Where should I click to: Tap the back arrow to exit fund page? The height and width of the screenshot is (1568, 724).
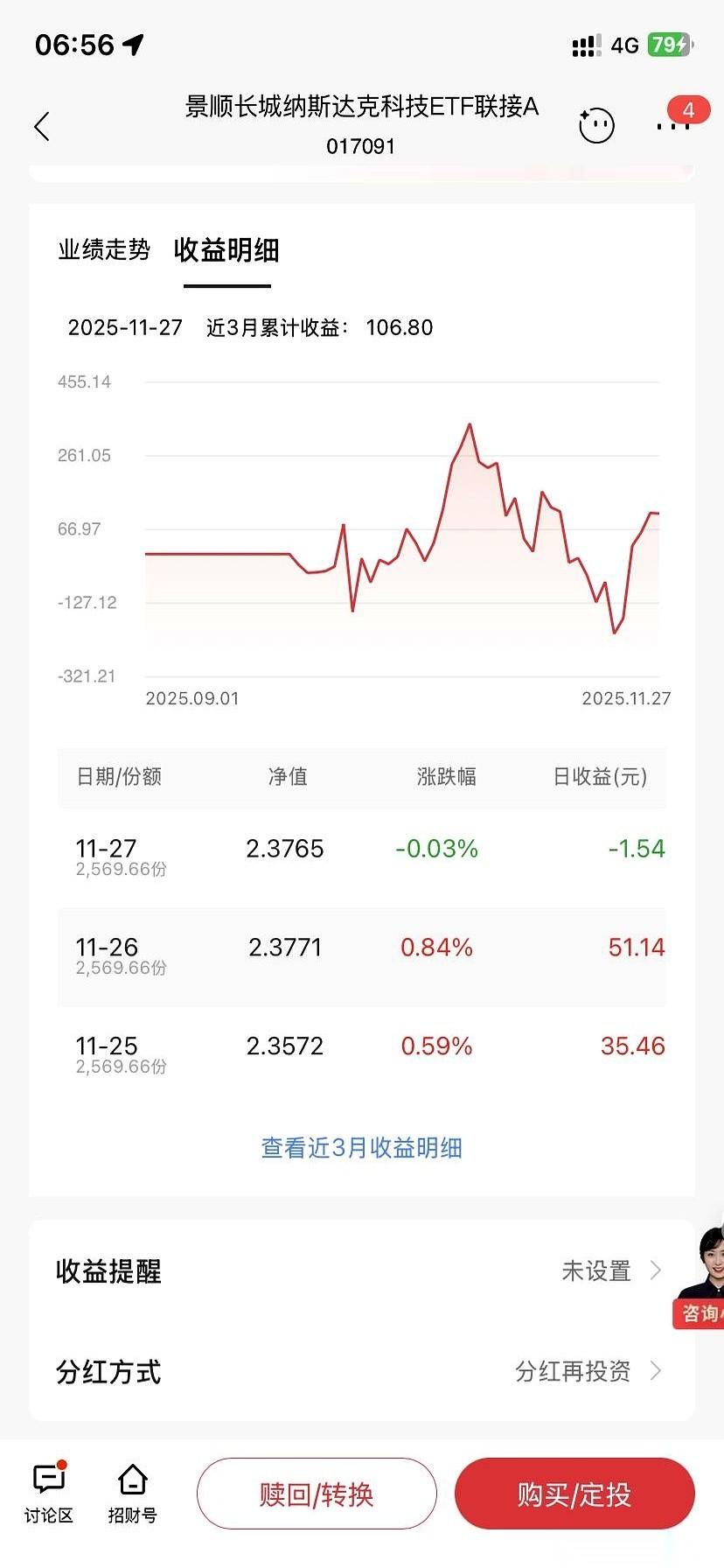click(x=42, y=126)
